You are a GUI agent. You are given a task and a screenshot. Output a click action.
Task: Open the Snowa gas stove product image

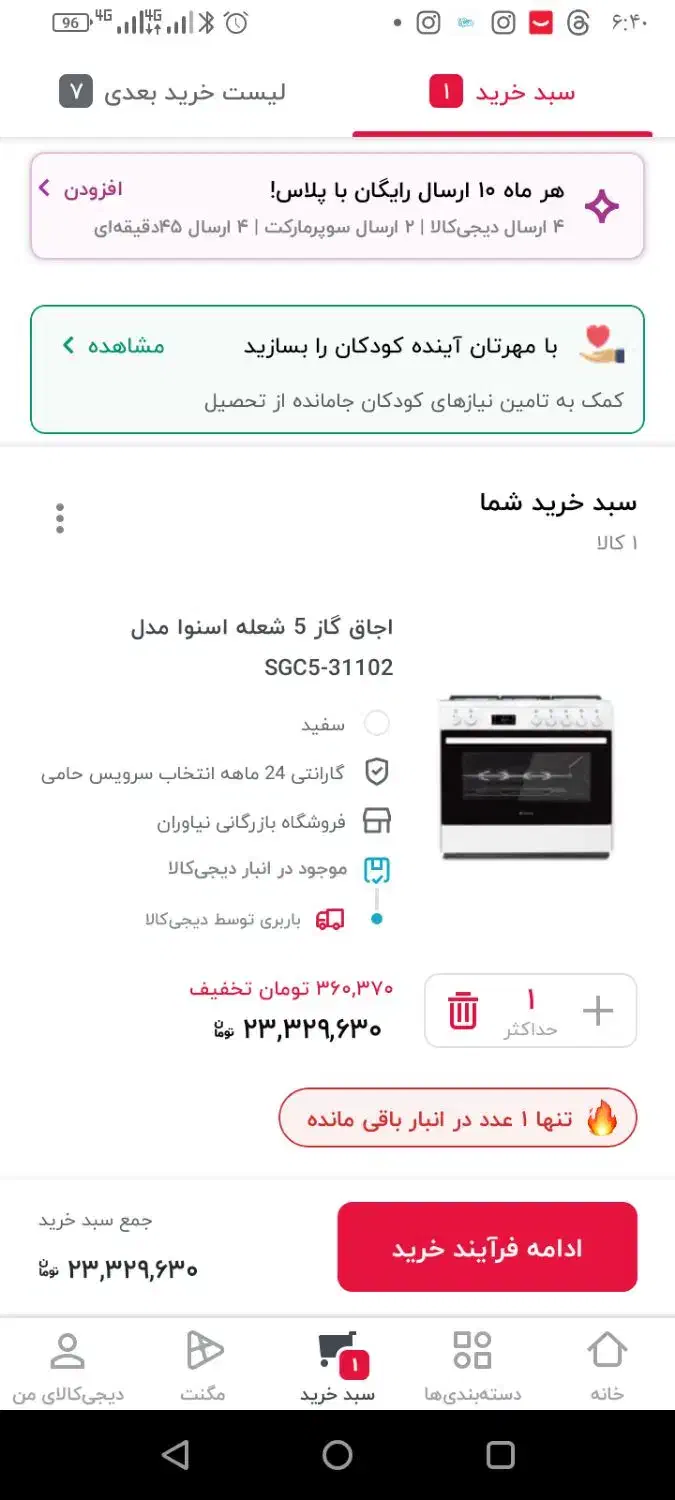[x=526, y=778]
